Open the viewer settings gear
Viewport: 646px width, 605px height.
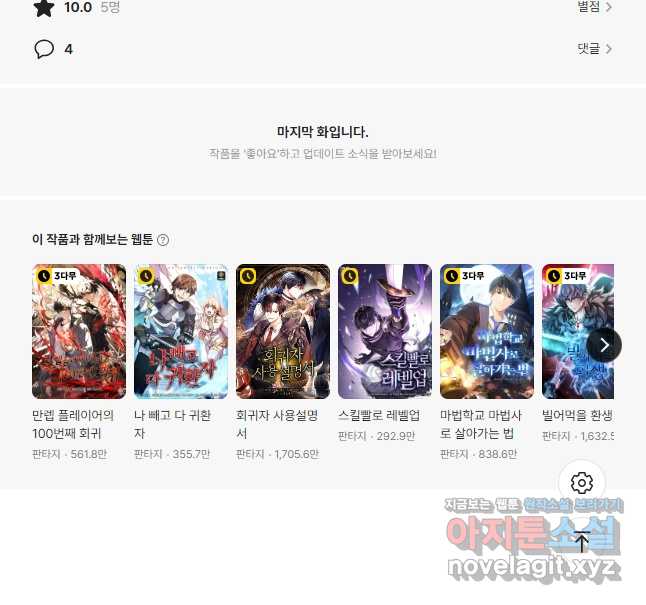582,484
